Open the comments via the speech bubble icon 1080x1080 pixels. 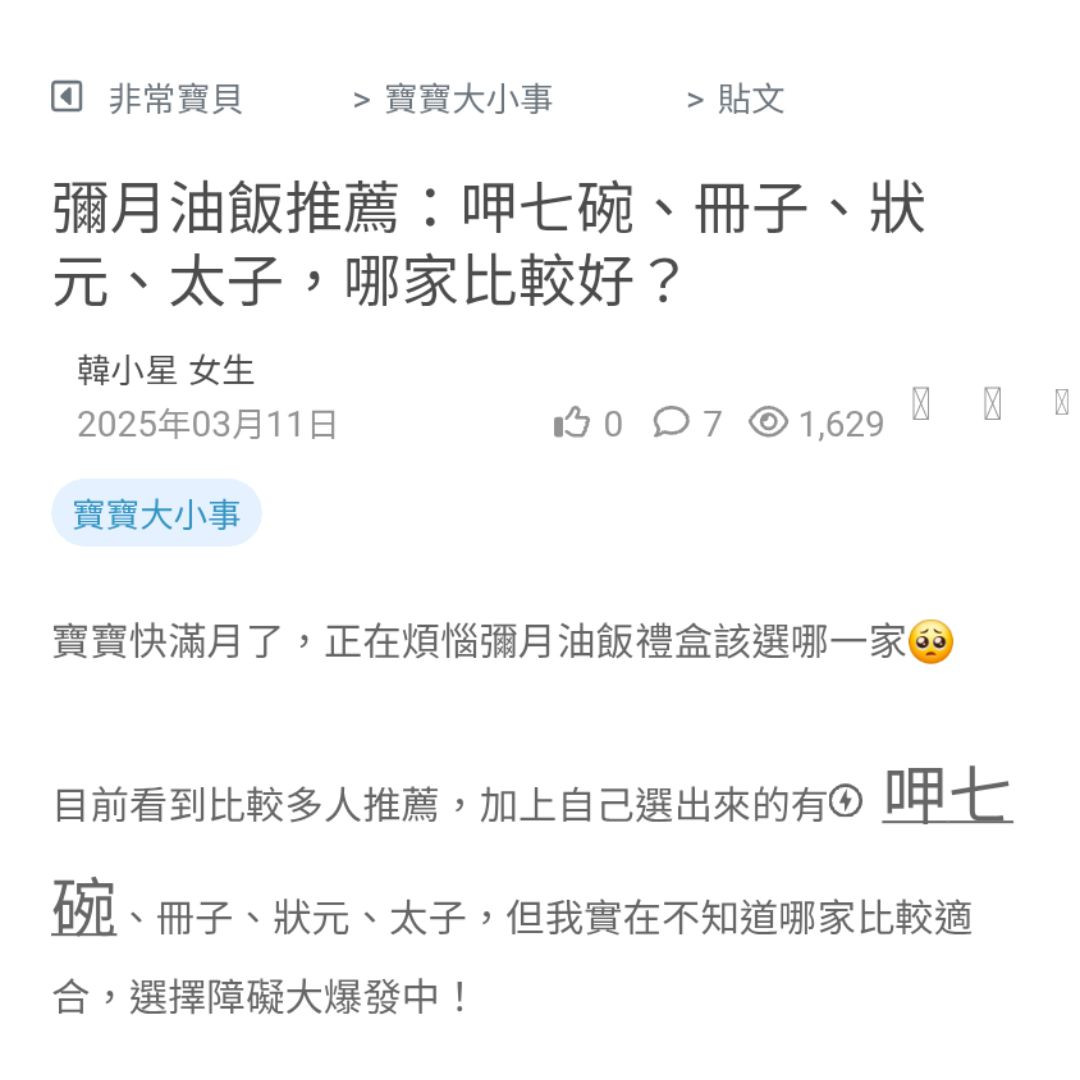click(x=671, y=422)
